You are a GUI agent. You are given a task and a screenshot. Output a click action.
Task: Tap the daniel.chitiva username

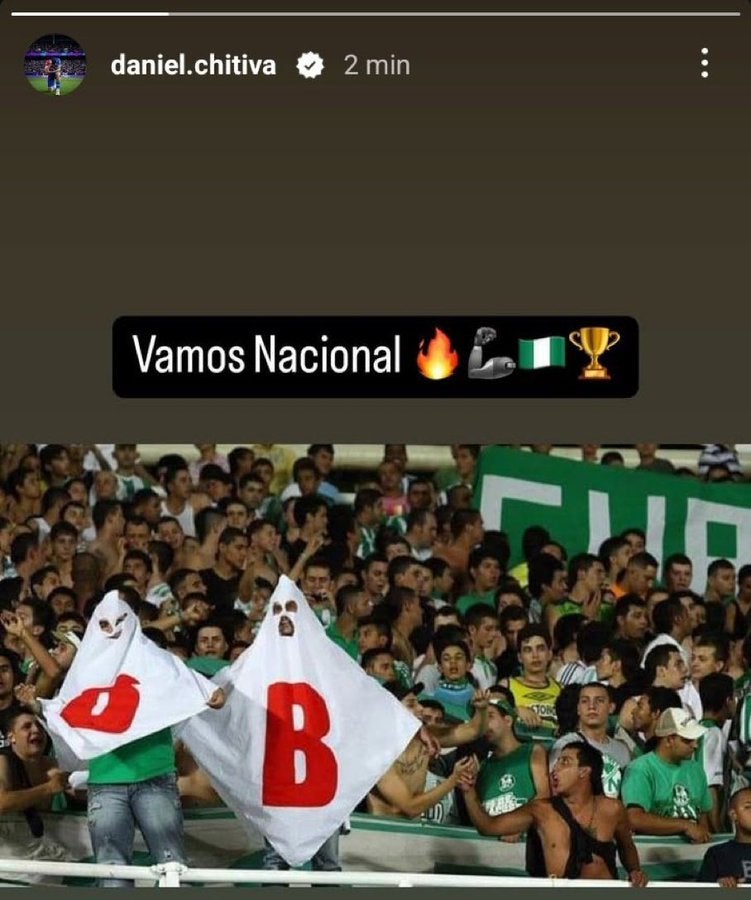(193, 65)
